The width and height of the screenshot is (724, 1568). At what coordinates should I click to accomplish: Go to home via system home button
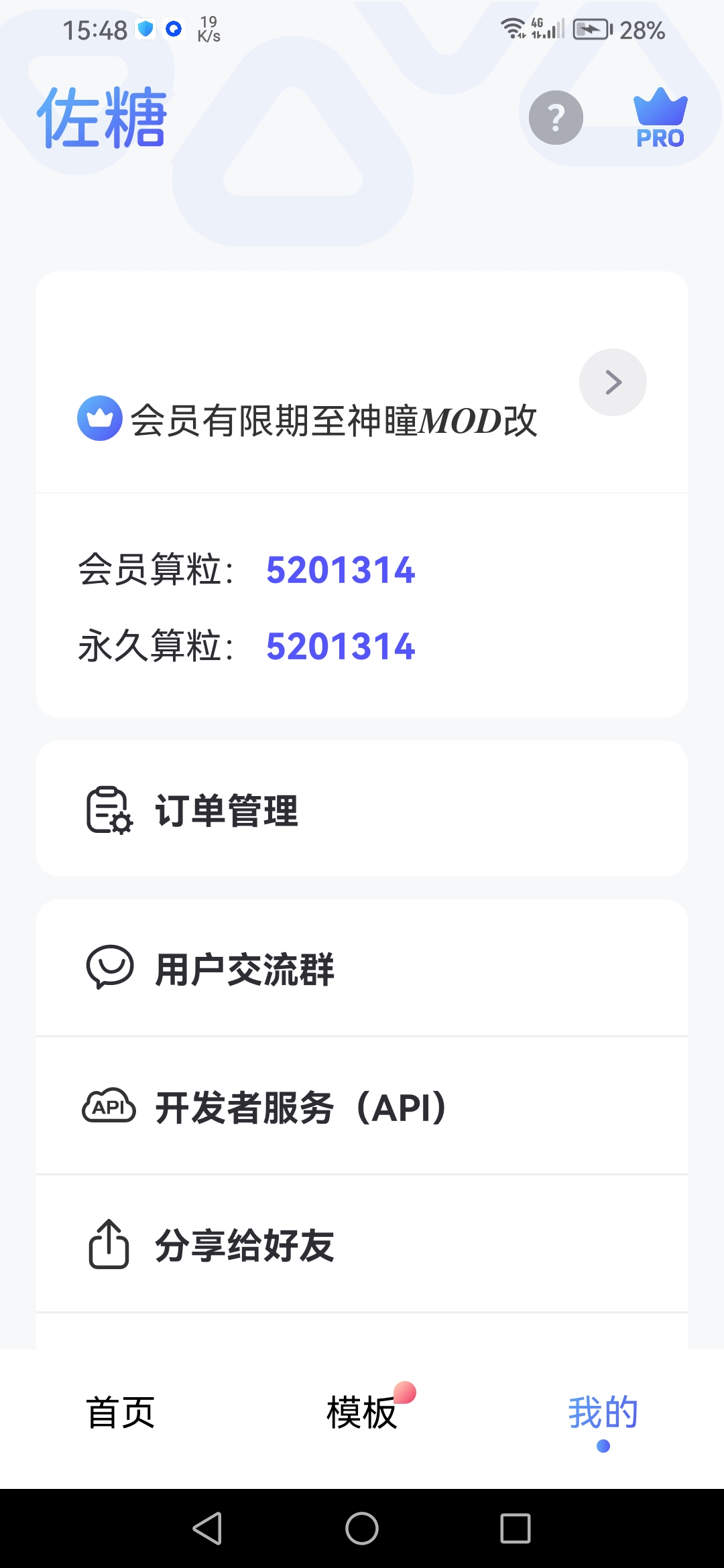tap(362, 1528)
